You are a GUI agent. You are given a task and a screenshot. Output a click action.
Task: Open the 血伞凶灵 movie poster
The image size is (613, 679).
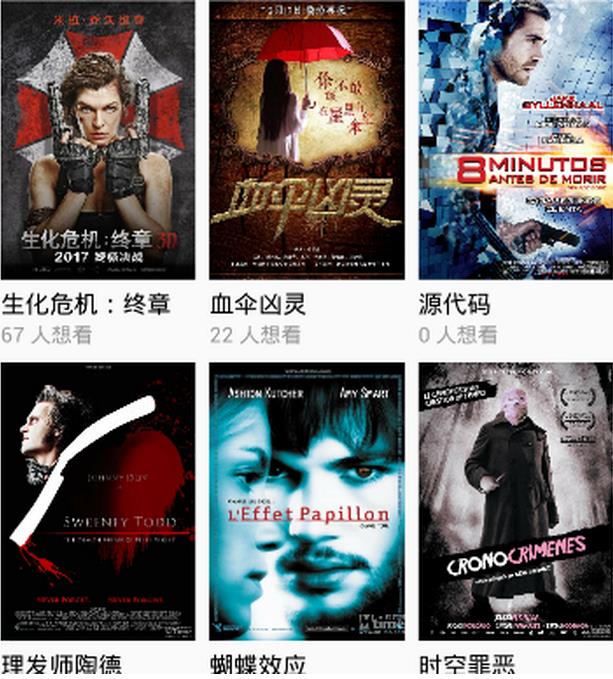click(x=306, y=140)
